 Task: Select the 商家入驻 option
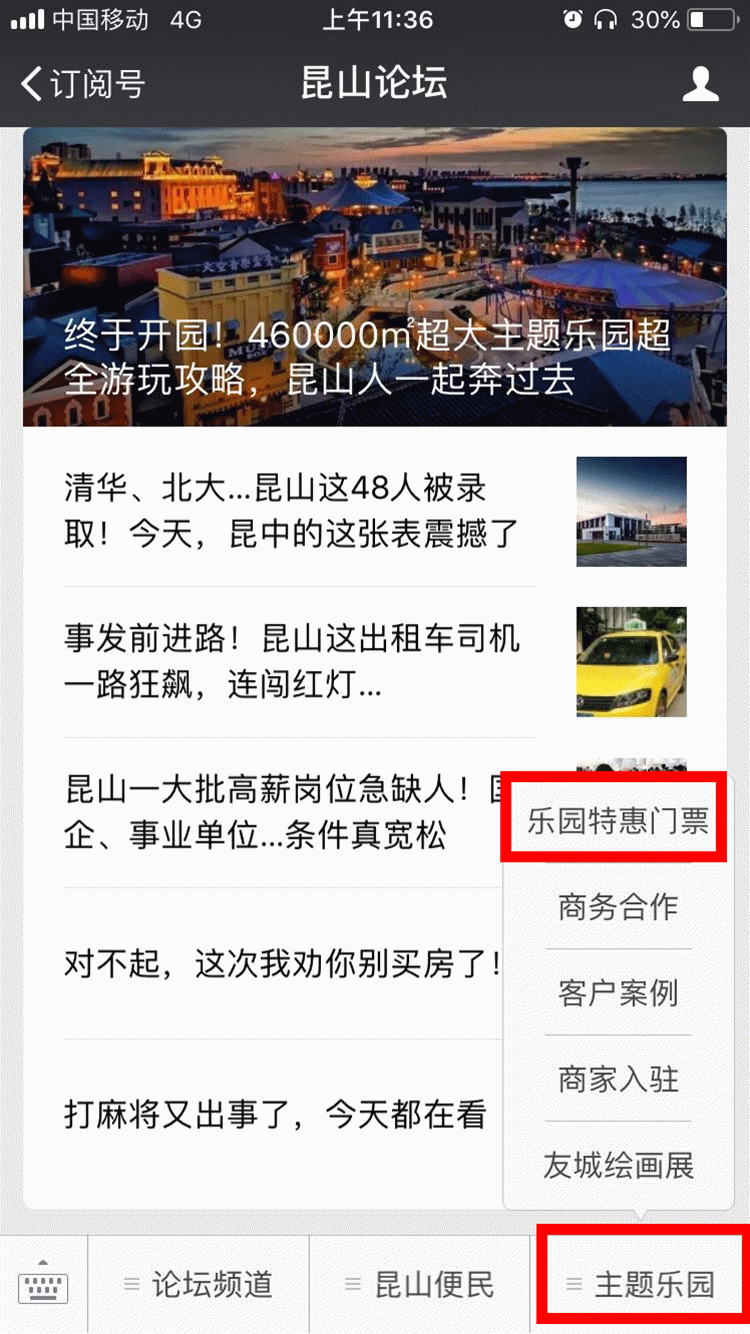617,1079
